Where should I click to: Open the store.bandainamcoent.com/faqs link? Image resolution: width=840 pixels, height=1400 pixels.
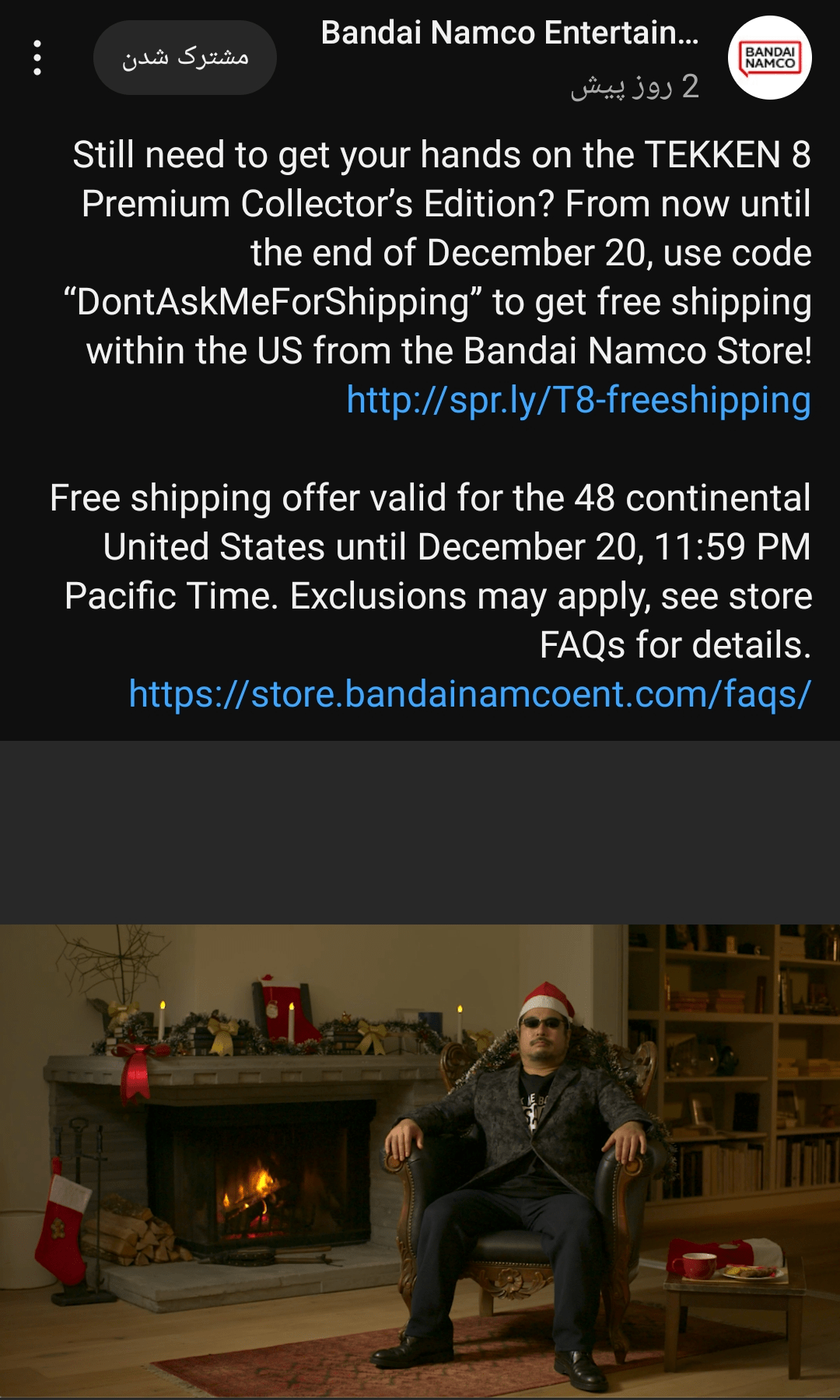[x=470, y=694]
